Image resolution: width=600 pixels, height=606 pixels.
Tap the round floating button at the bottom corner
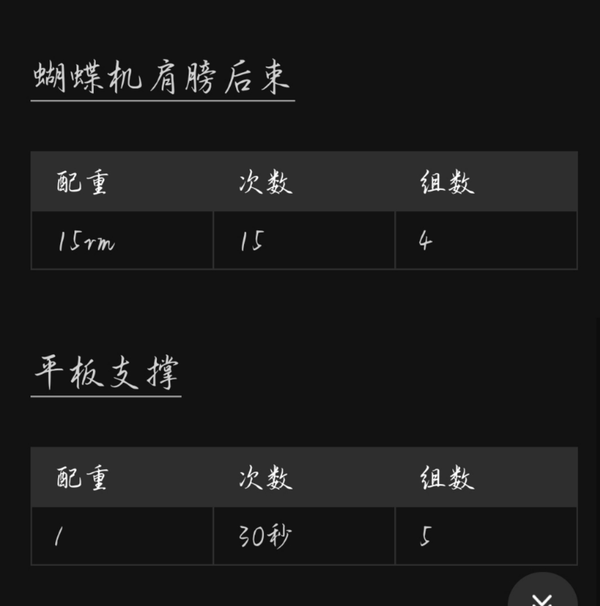point(542,594)
